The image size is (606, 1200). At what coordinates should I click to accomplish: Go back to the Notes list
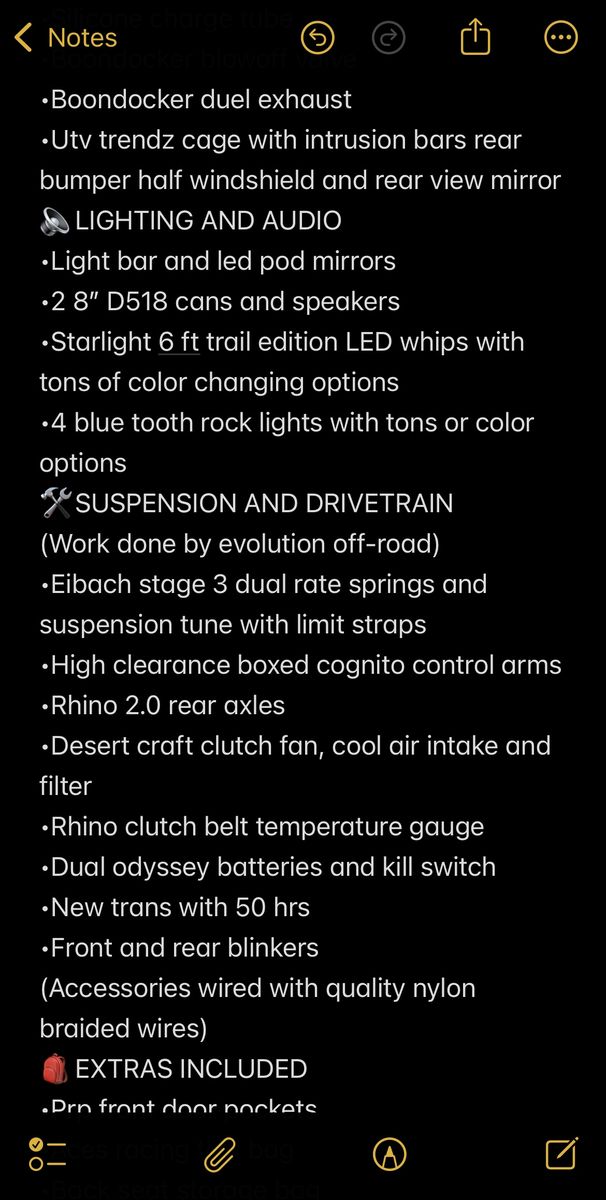click(x=65, y=38)
